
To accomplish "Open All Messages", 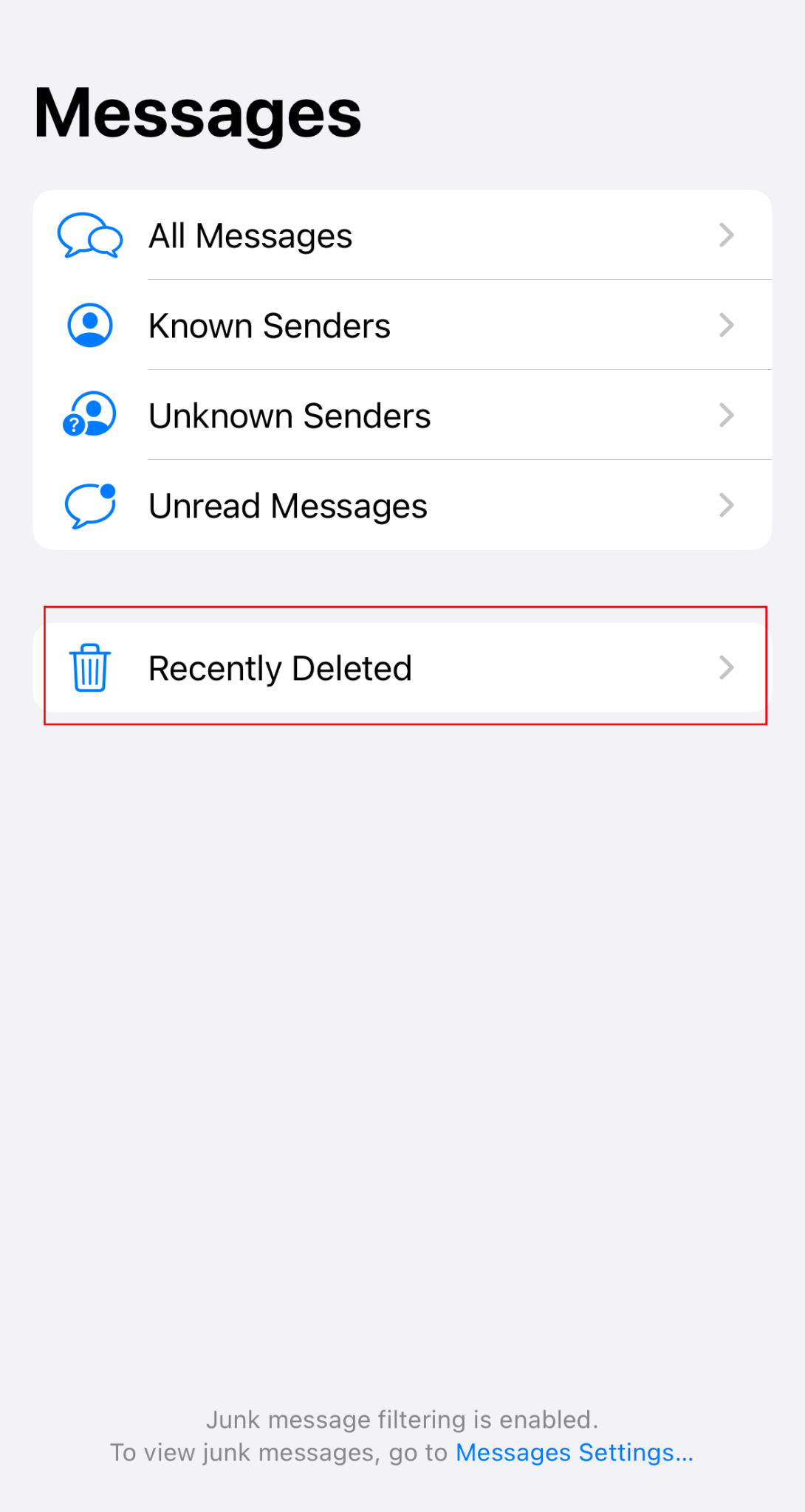I will 402,236.
